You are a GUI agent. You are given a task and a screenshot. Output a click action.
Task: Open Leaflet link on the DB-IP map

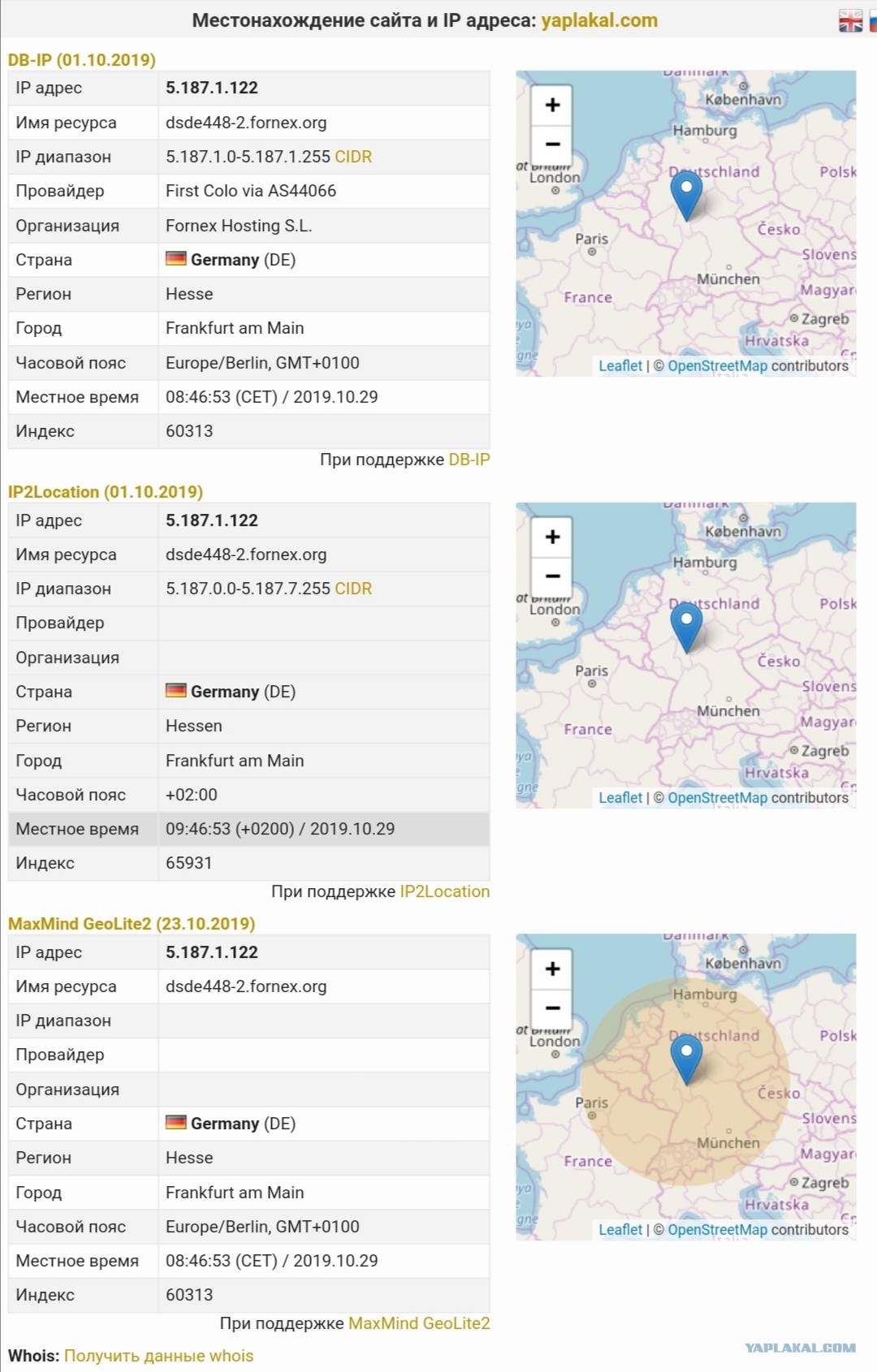(620, 366)
